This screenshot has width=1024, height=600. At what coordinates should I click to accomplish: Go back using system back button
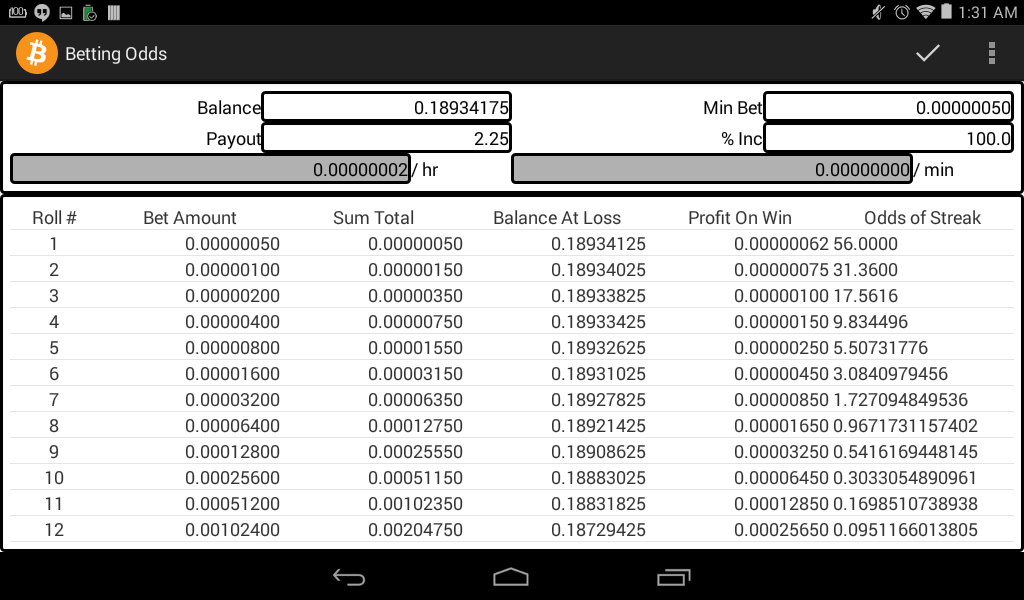click(349, 577)
